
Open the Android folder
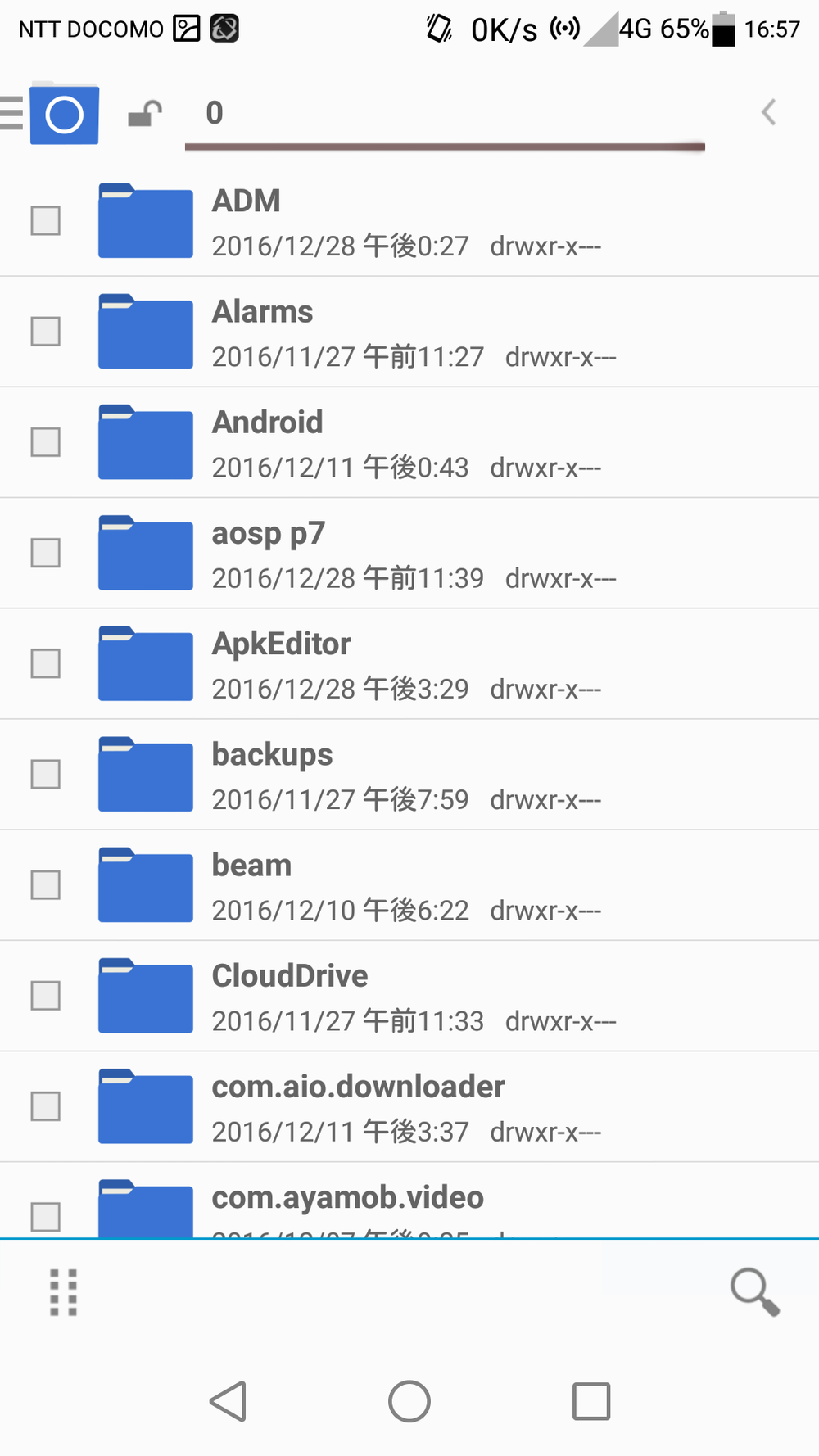409,442
